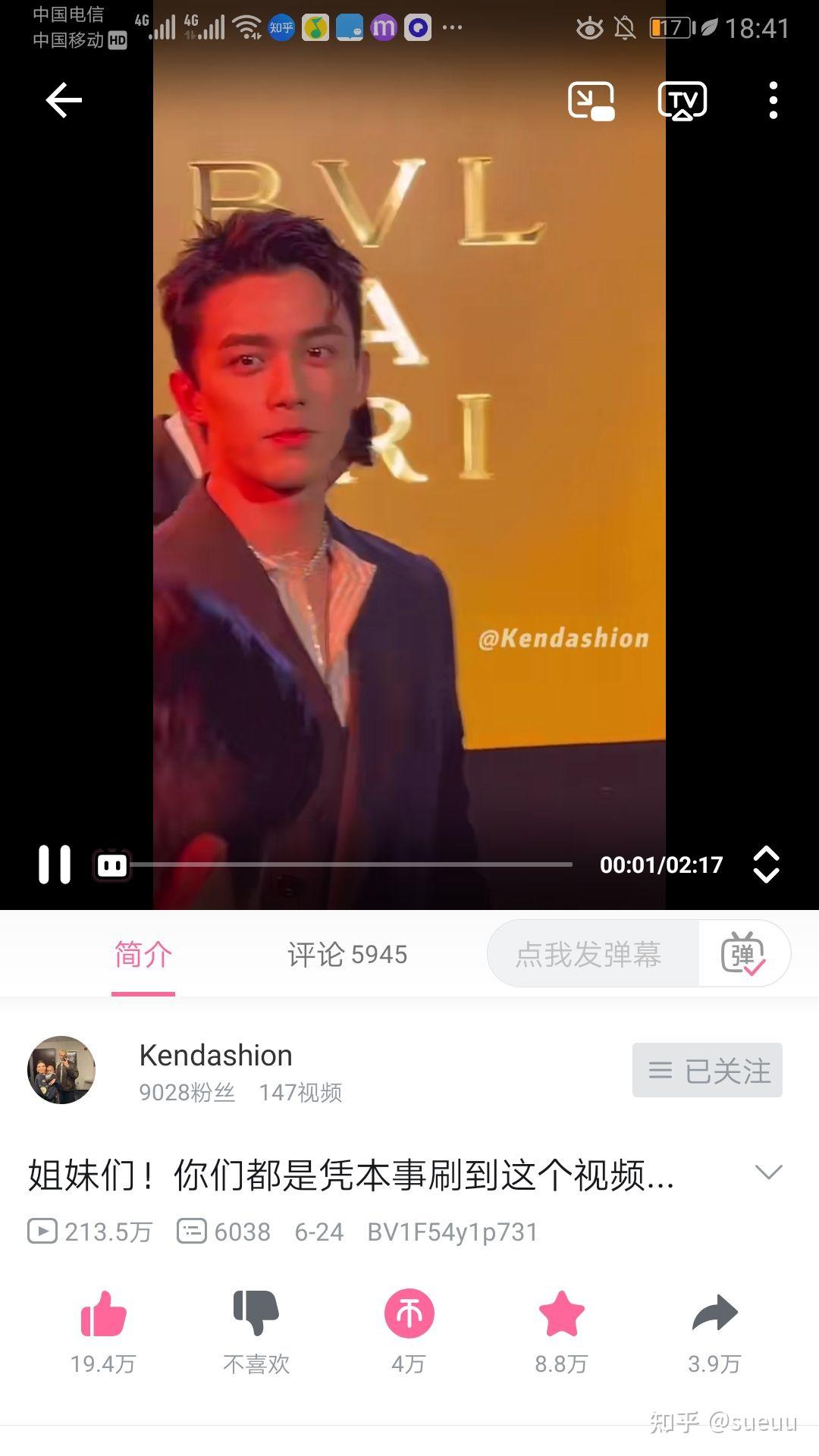The height and width of the screenshot is (1456, 819).
Task: Go back using the back arrow
Action: pyautogui.click(x=64, y=100)
